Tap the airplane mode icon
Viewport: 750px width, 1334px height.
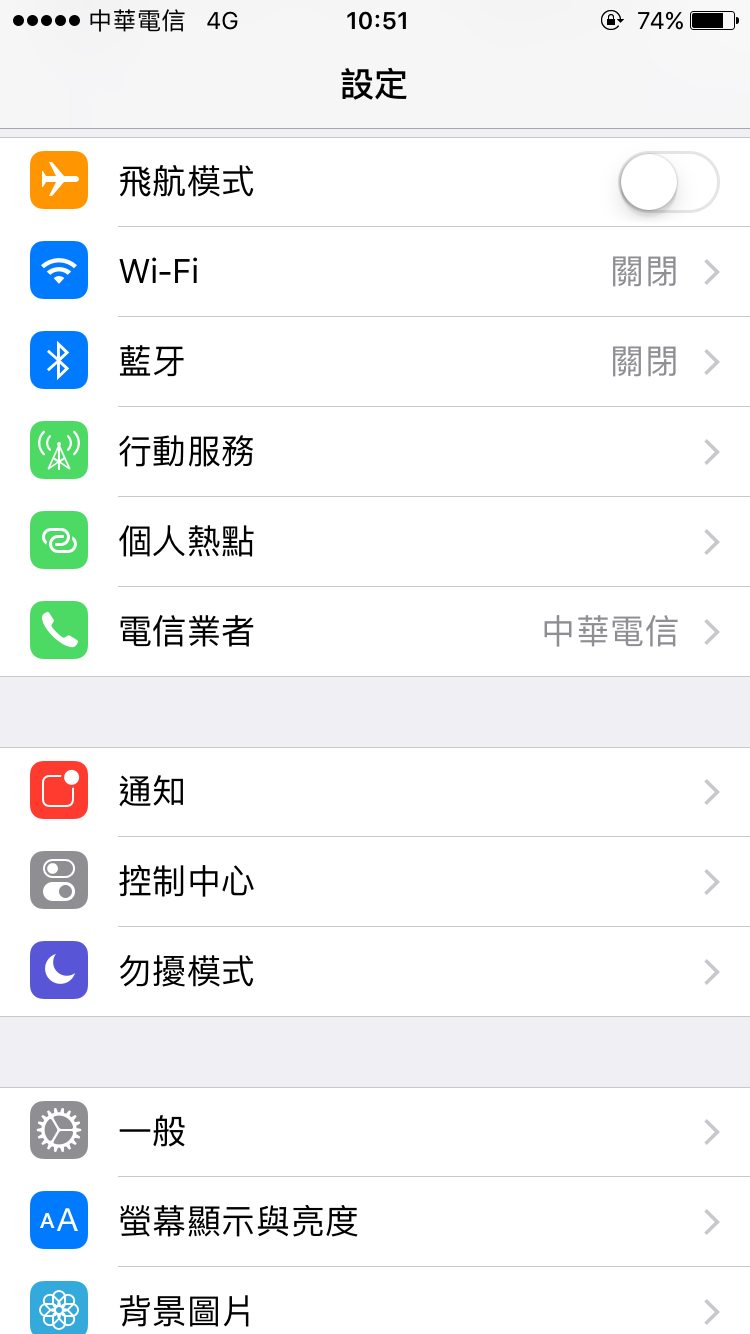[61, 181]
